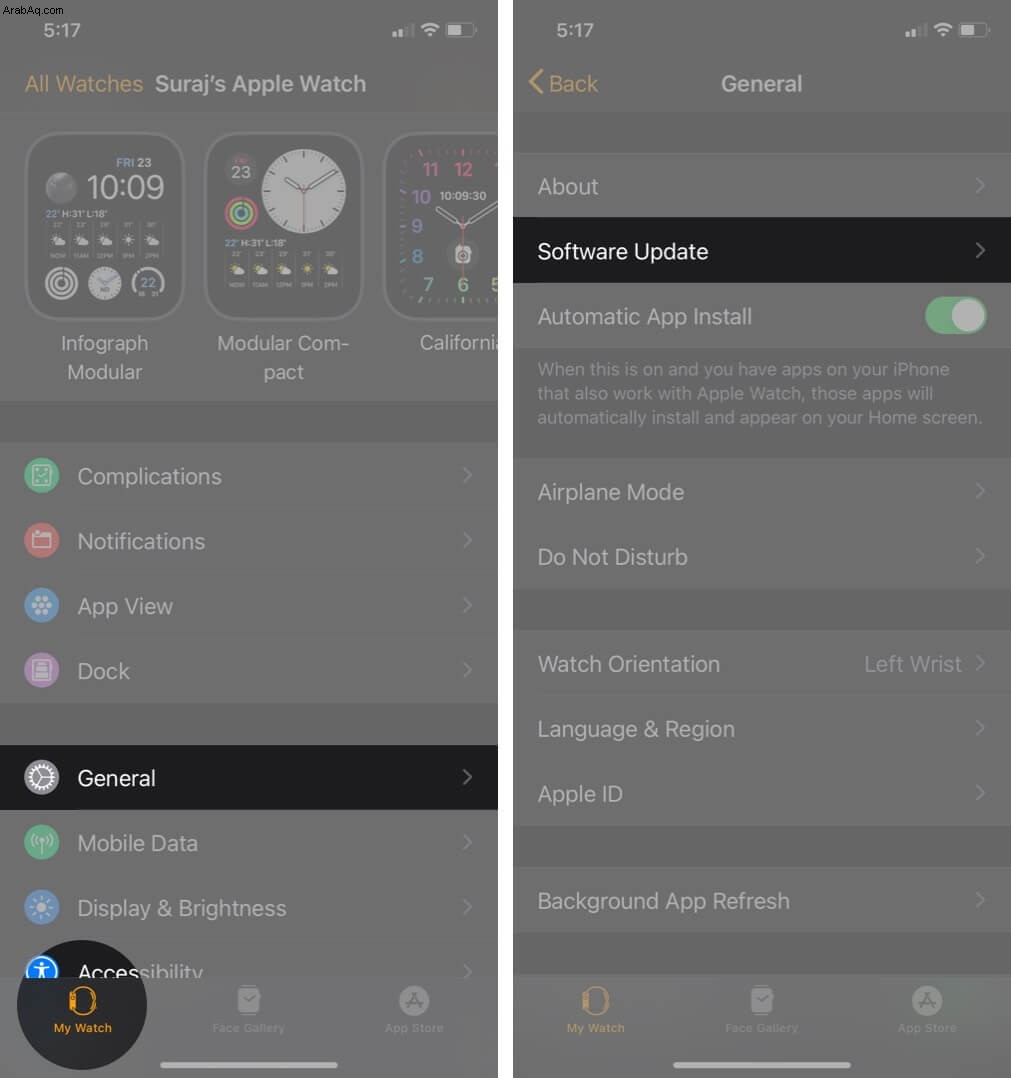
Task: Open Do Not Disturb settings
Action: coord(761,557)
